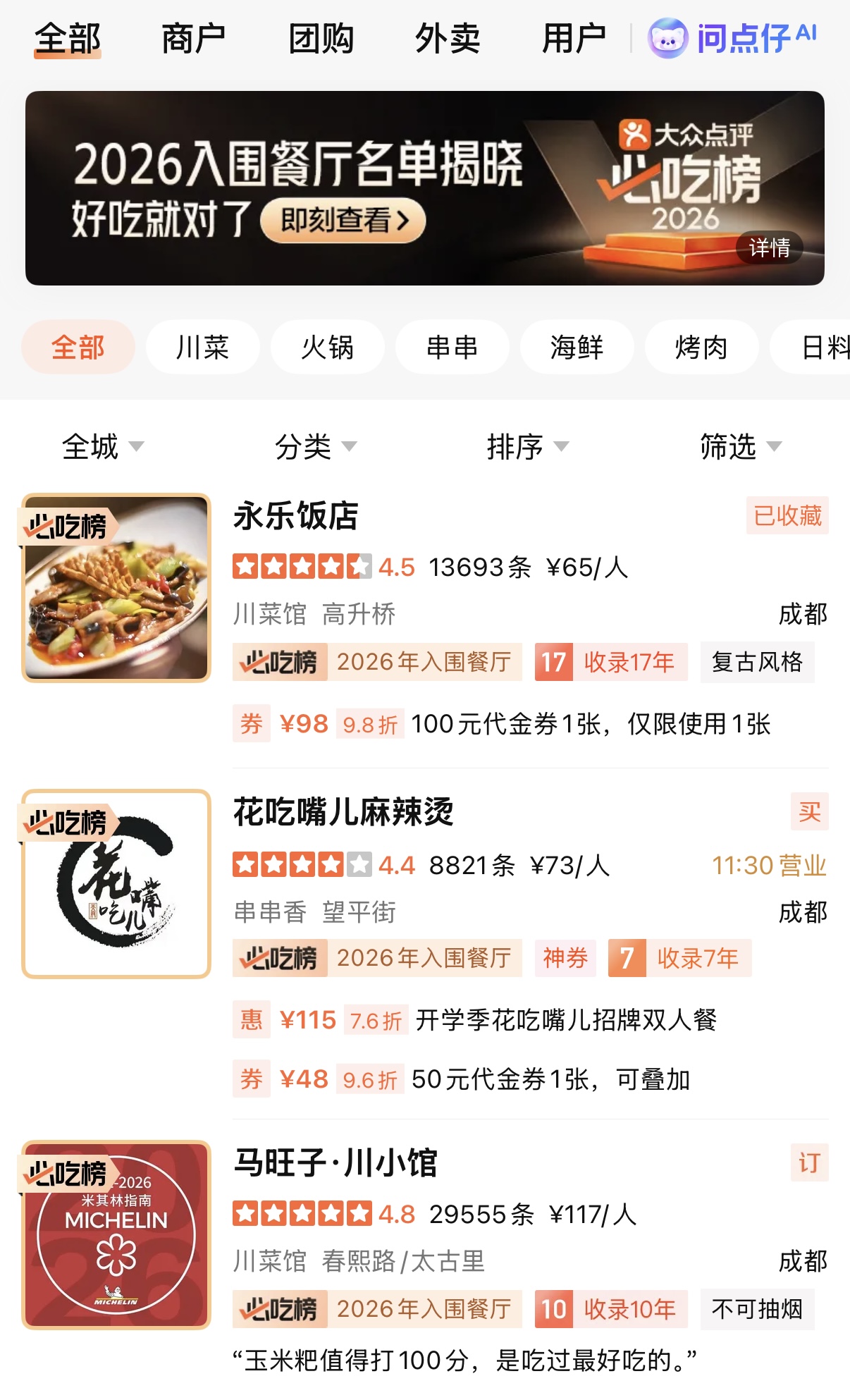Switch to the 用户 tab
The width and height of the screenshot is (850, 1400).
click(574, 39)
